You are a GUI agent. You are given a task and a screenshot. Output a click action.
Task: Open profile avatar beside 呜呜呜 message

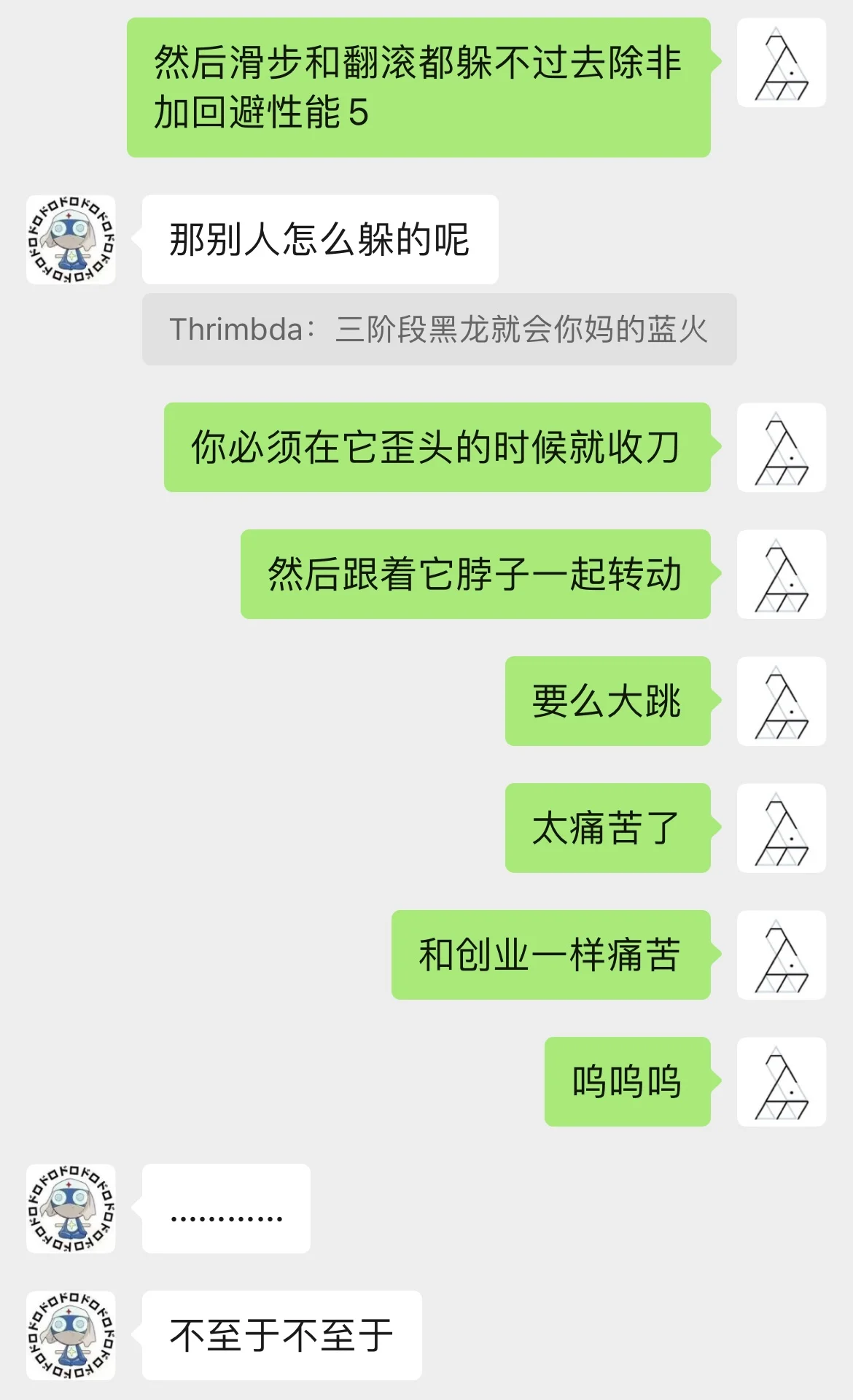pyautogui.click(x=781, y=1081)
